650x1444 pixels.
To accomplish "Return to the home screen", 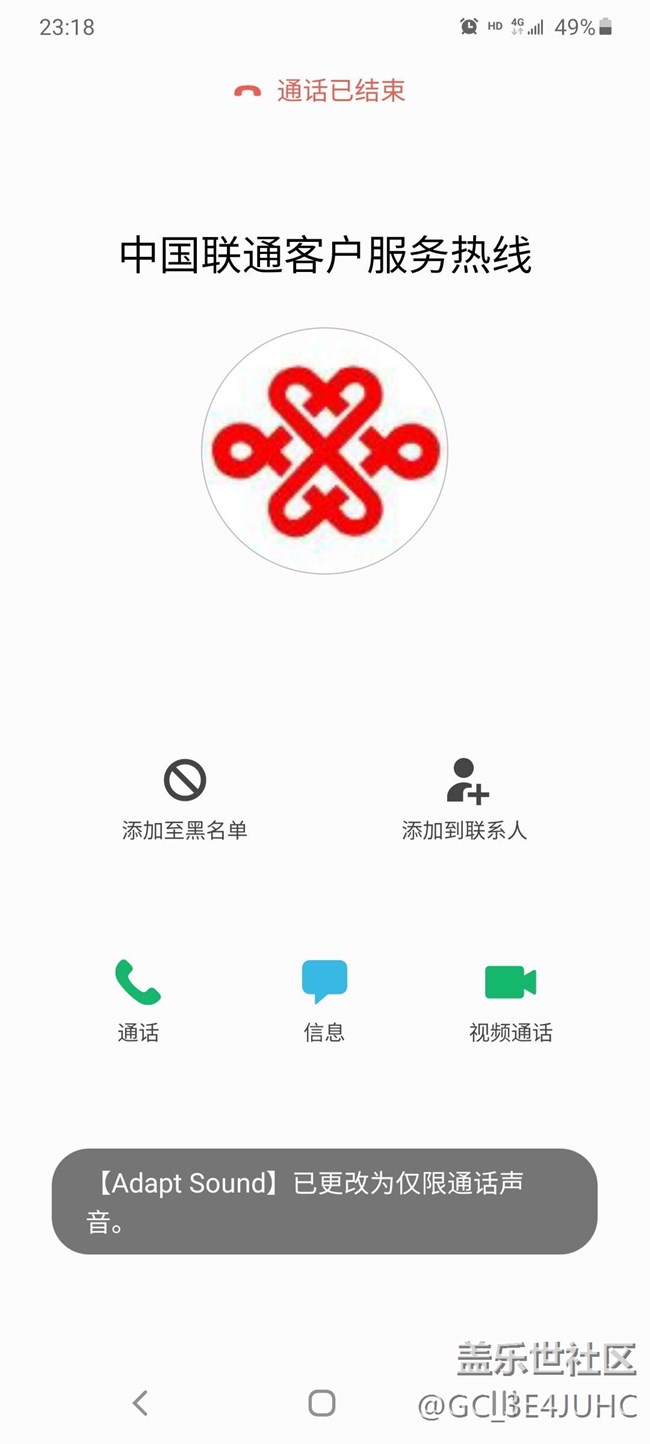I will [322, 1403].
